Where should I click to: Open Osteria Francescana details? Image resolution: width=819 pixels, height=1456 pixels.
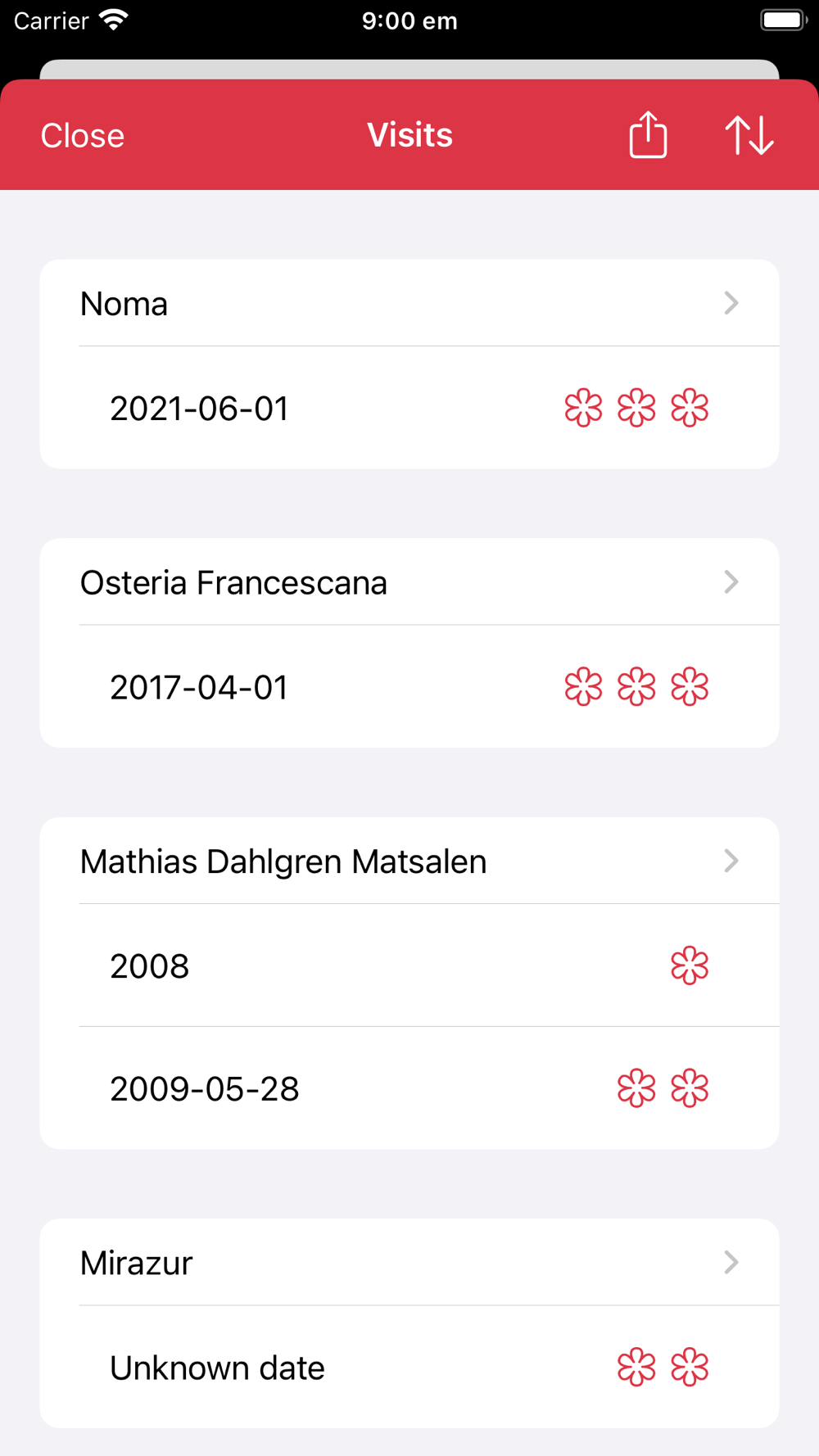pyautogui.click(x=409, y=582)
